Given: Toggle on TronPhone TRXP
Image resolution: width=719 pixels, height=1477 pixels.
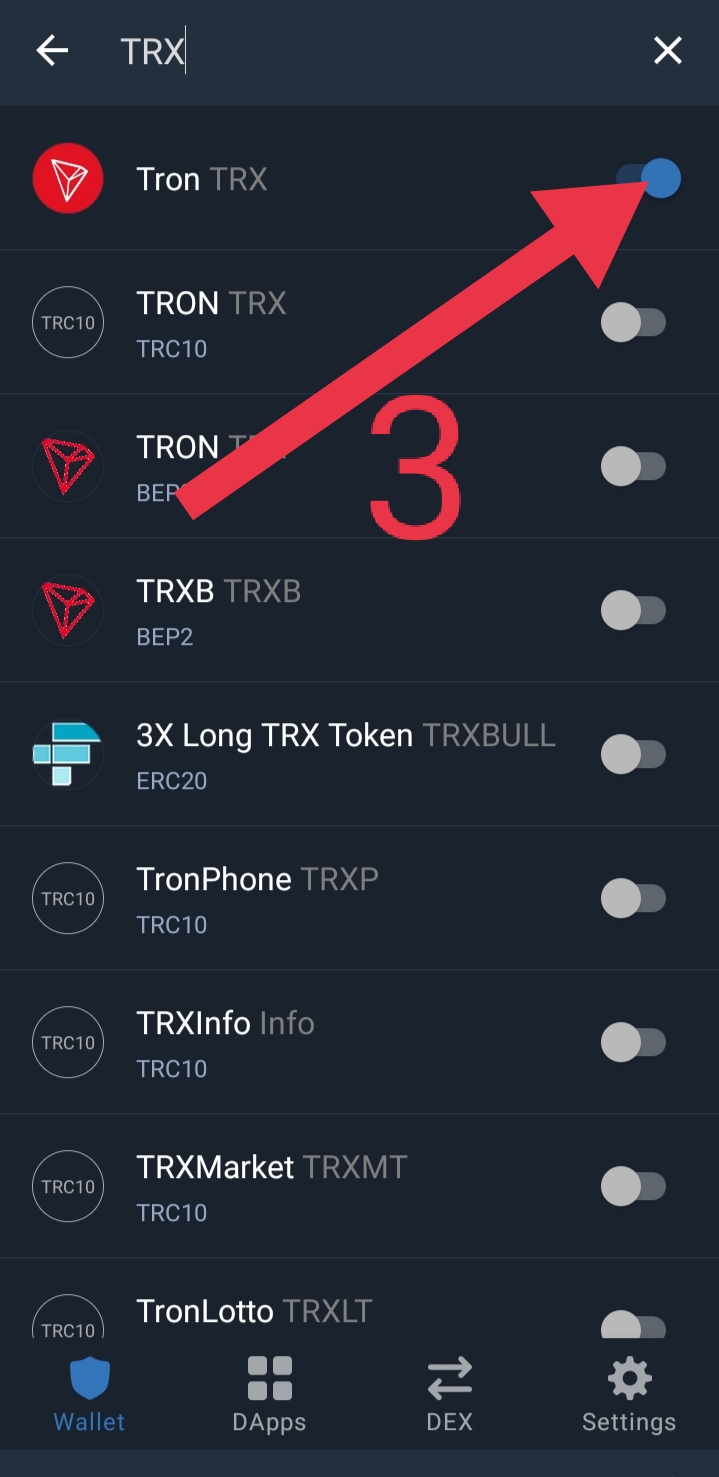Looking at the screenshot, I should [x=633, y=898].
